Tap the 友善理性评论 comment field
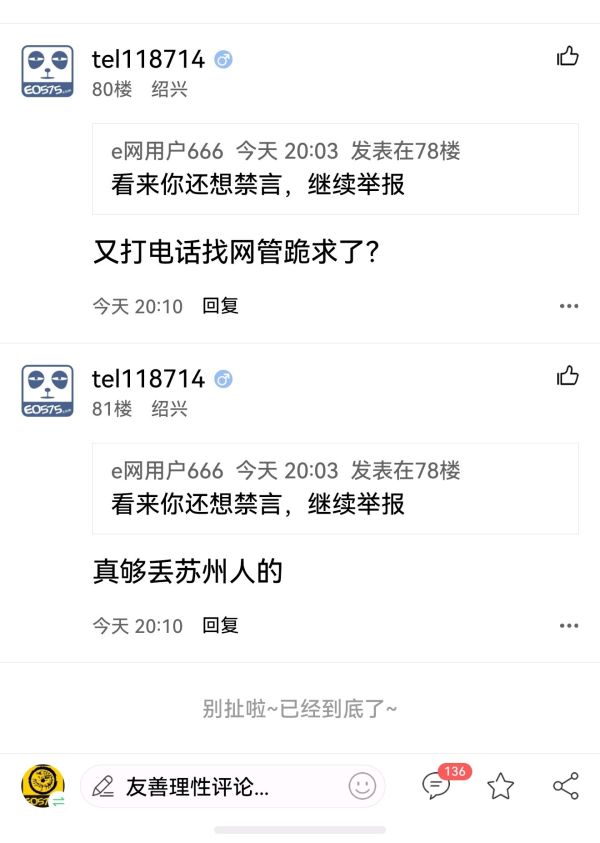Screen dimensions: 600x843 [233, 787]
